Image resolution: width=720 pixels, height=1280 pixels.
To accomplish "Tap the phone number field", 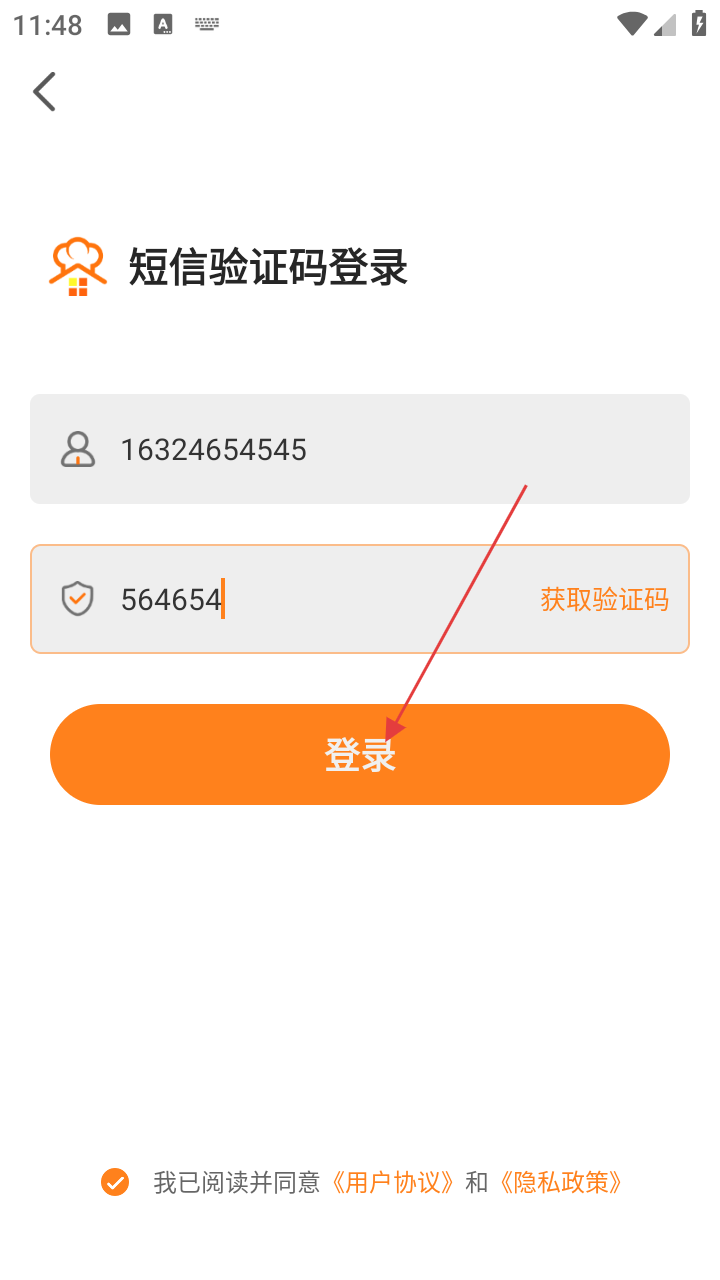I will pyautogui.click(x=360, y=449).
